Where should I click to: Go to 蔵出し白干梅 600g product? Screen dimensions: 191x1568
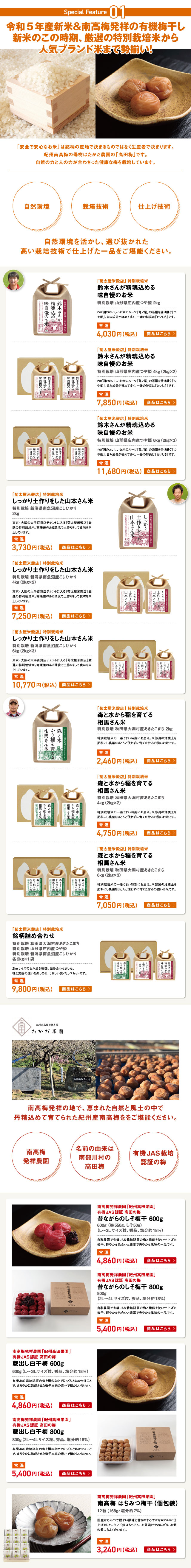(x=75, y=1405)
